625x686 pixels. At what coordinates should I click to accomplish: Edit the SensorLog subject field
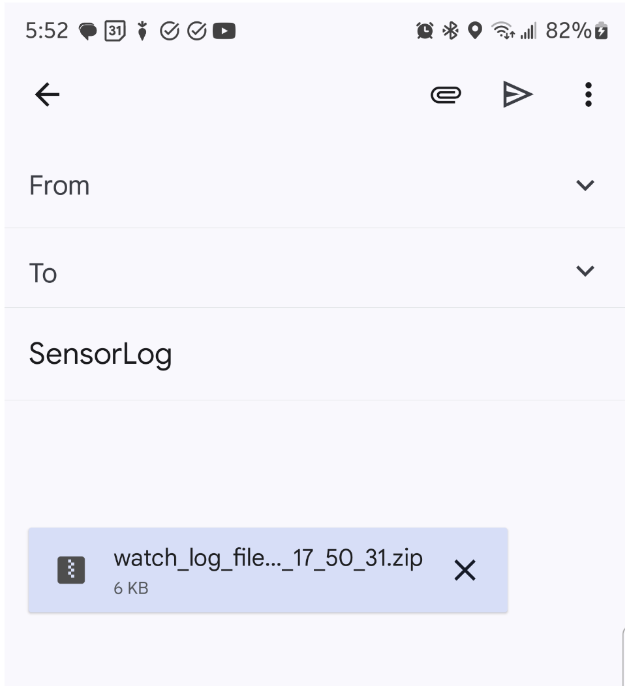[x=300, y=355]
